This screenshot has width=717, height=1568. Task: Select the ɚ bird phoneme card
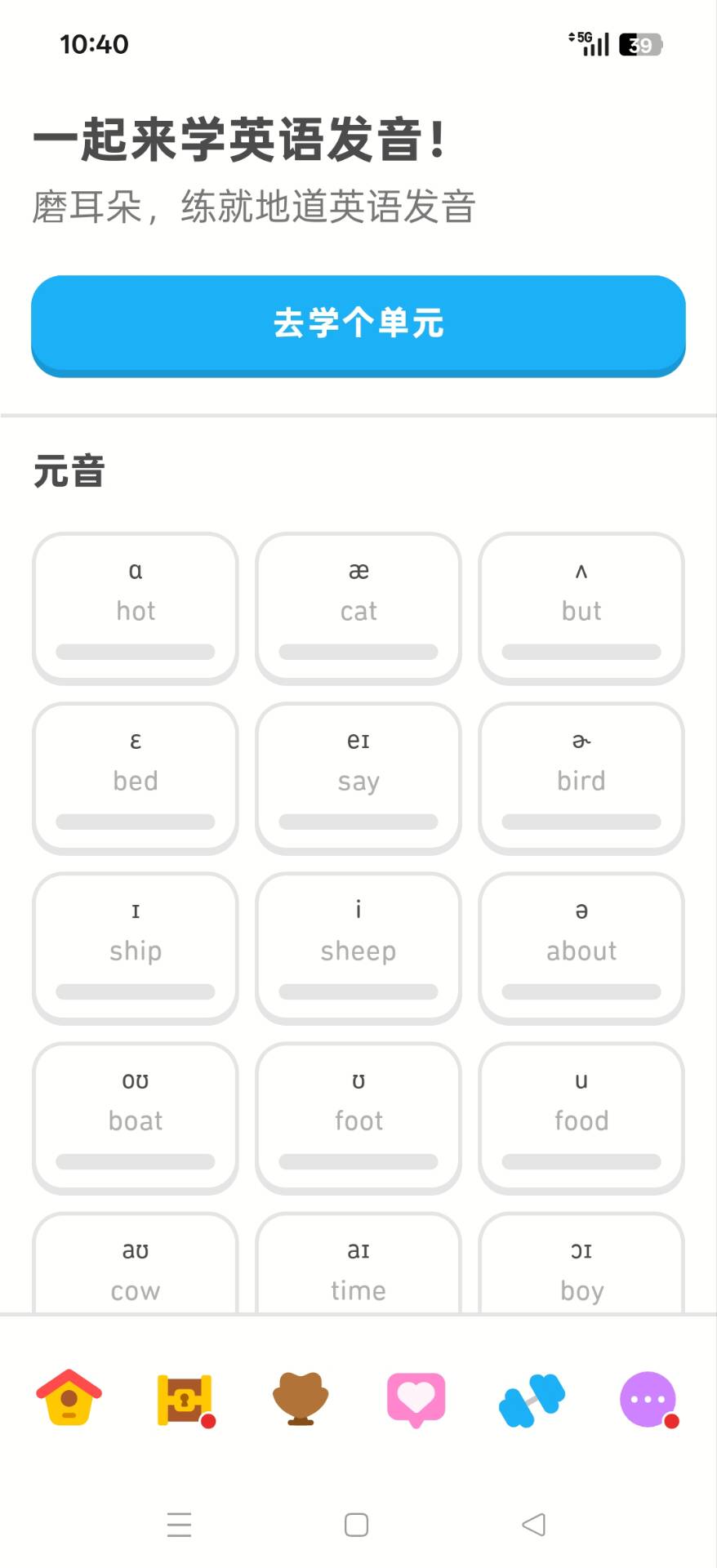[581, 777]
